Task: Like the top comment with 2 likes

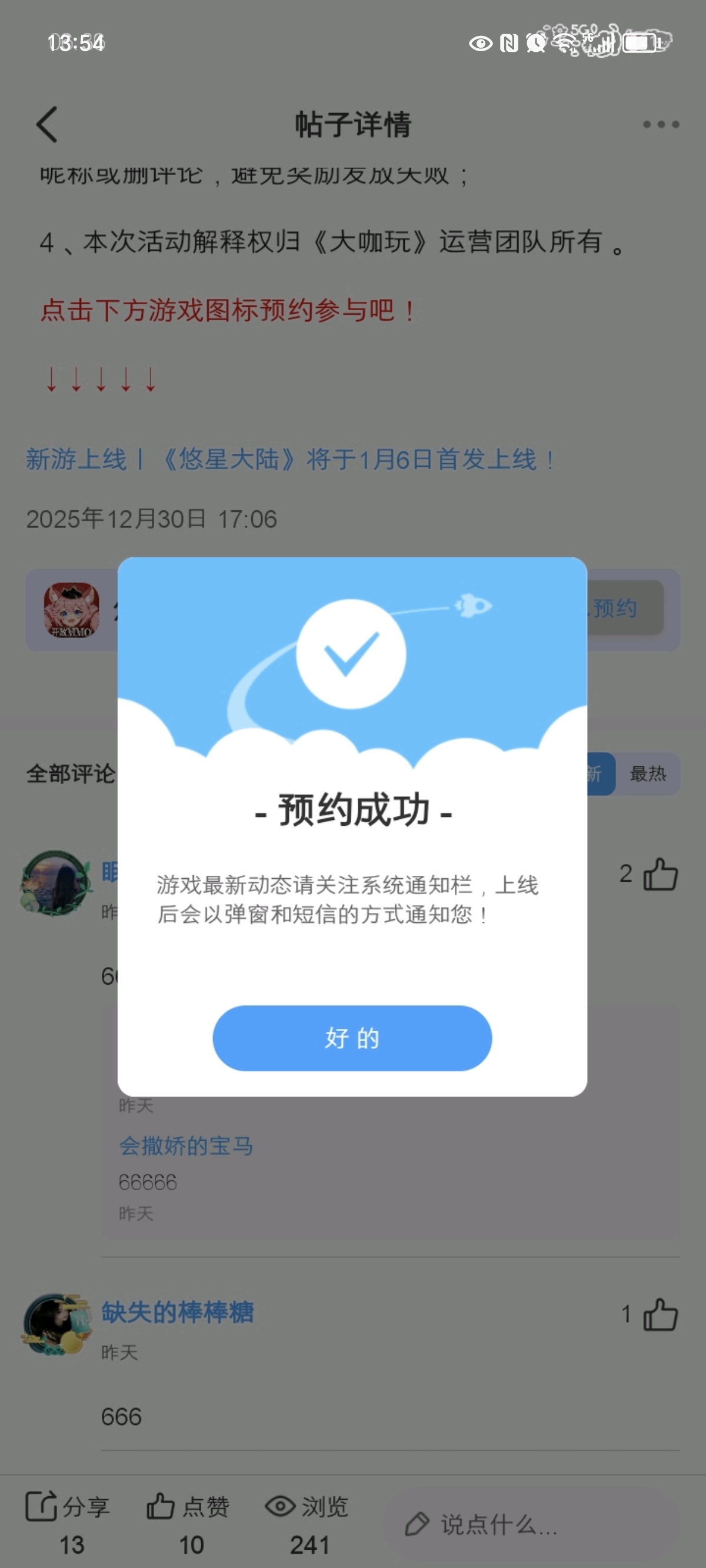Action: (660, 874)
